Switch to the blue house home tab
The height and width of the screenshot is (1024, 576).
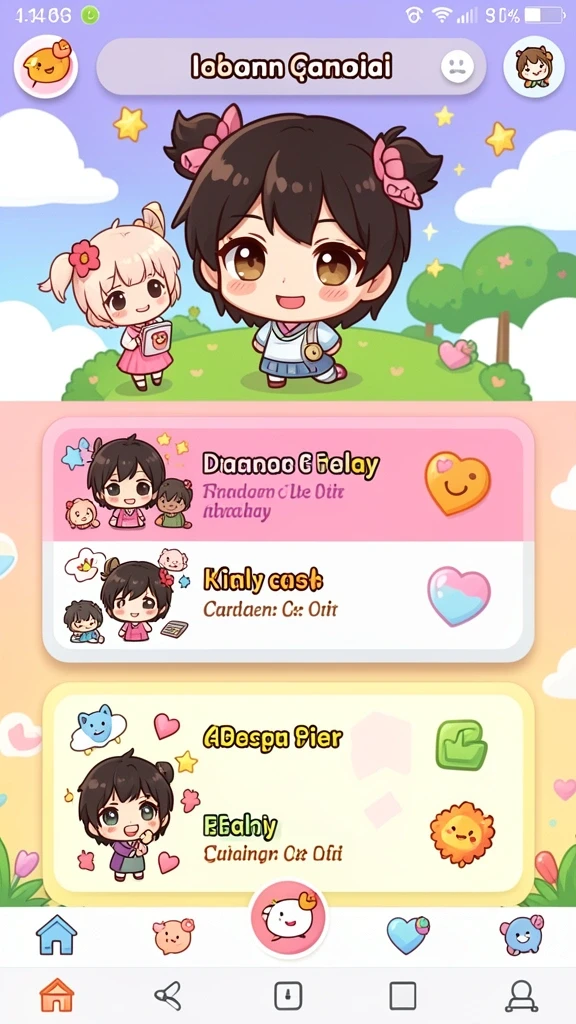click(x=56, y=935)
